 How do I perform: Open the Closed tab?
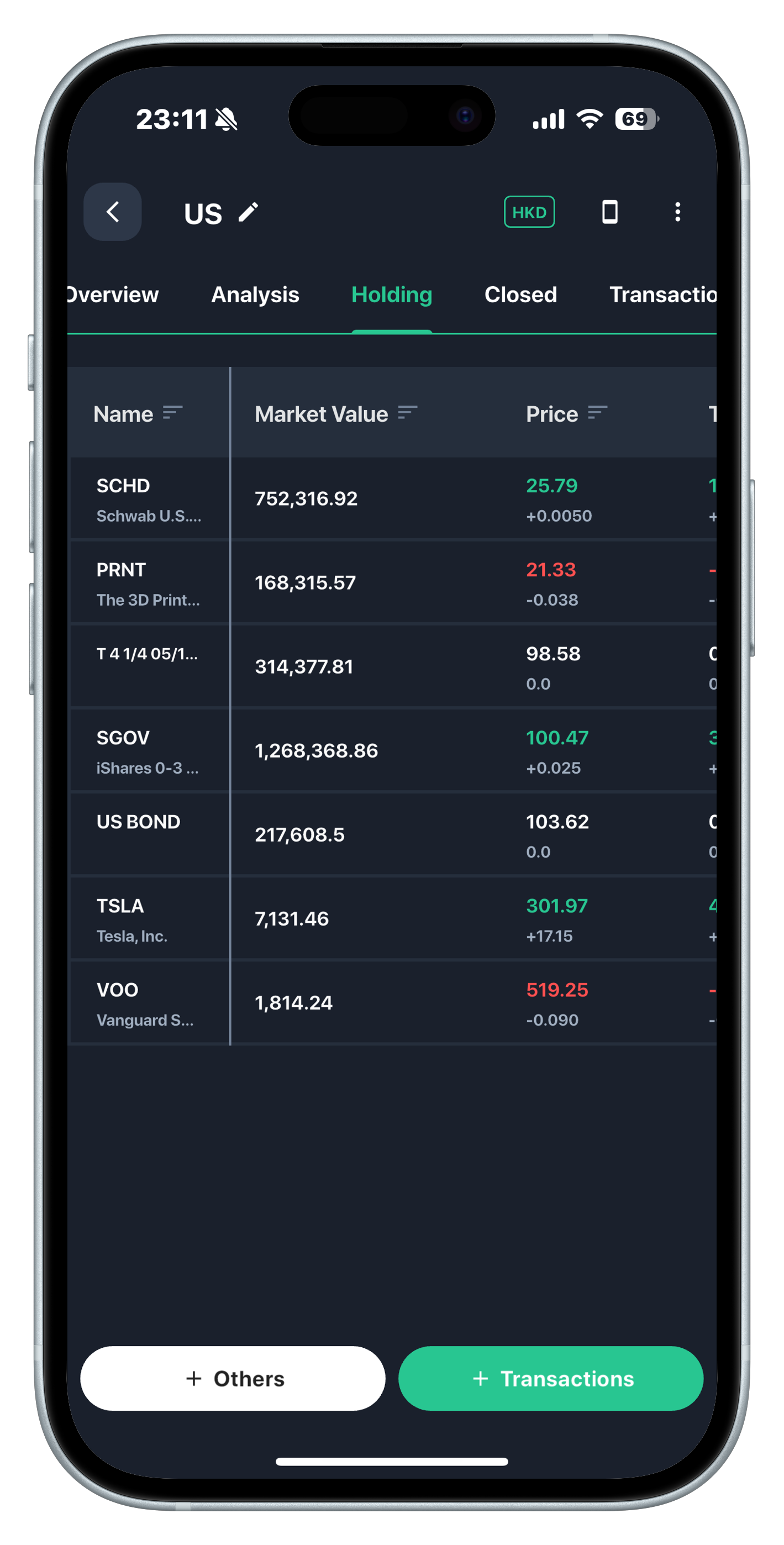[520, 295]
